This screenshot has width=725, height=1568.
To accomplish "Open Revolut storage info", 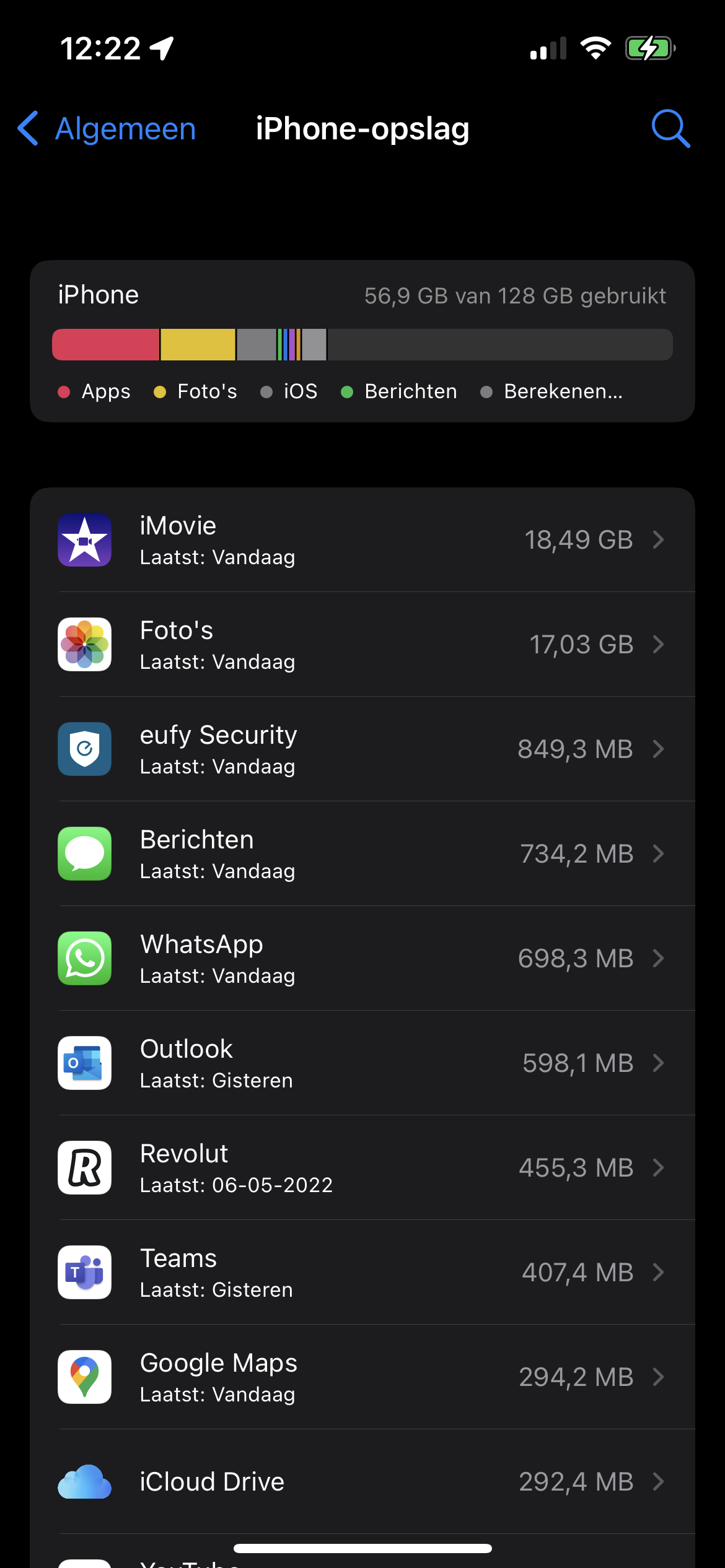I will (x=362, y=1168).
